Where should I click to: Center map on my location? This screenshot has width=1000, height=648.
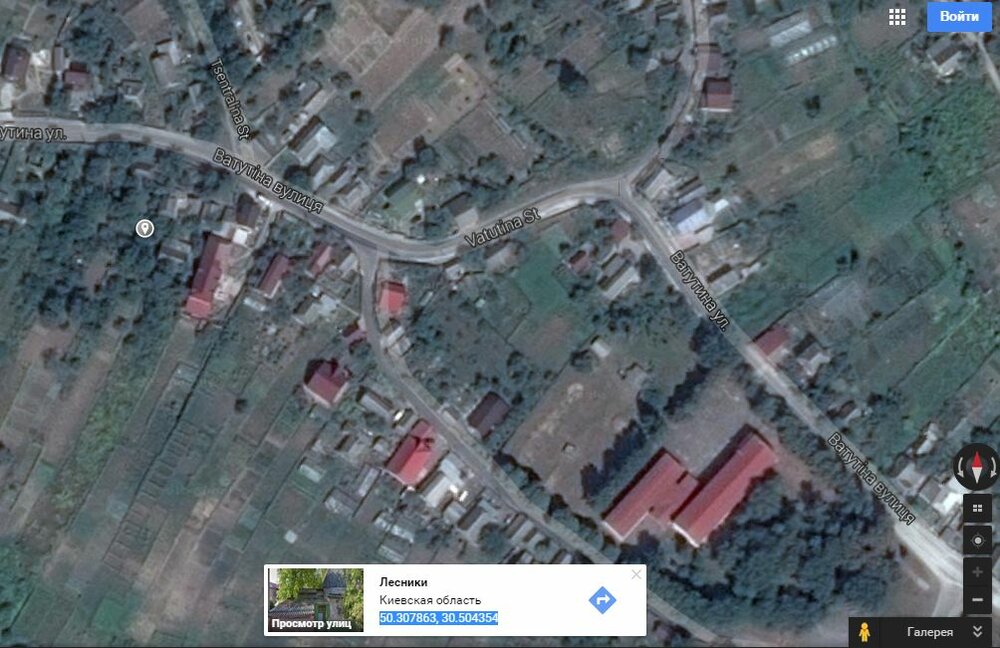click(x=977, y=540)
